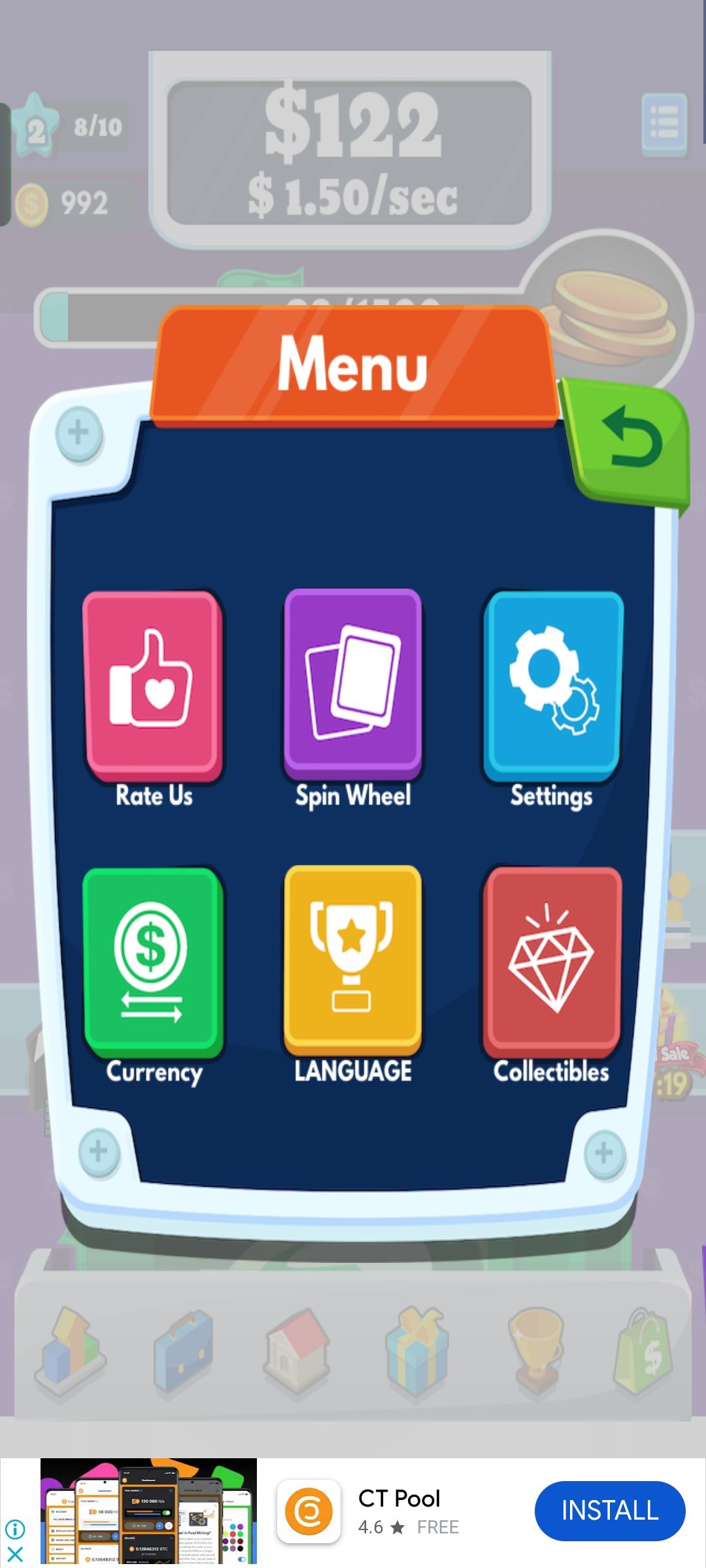Open the CT Pool ad banner

353,1511
